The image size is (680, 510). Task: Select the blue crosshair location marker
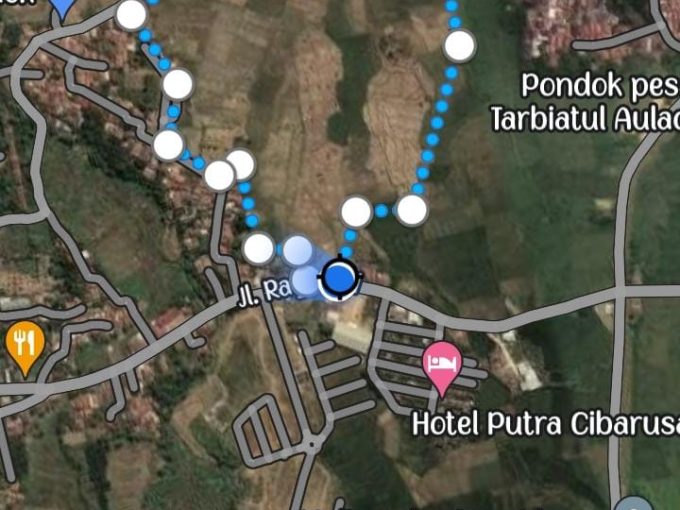[340, 278]
